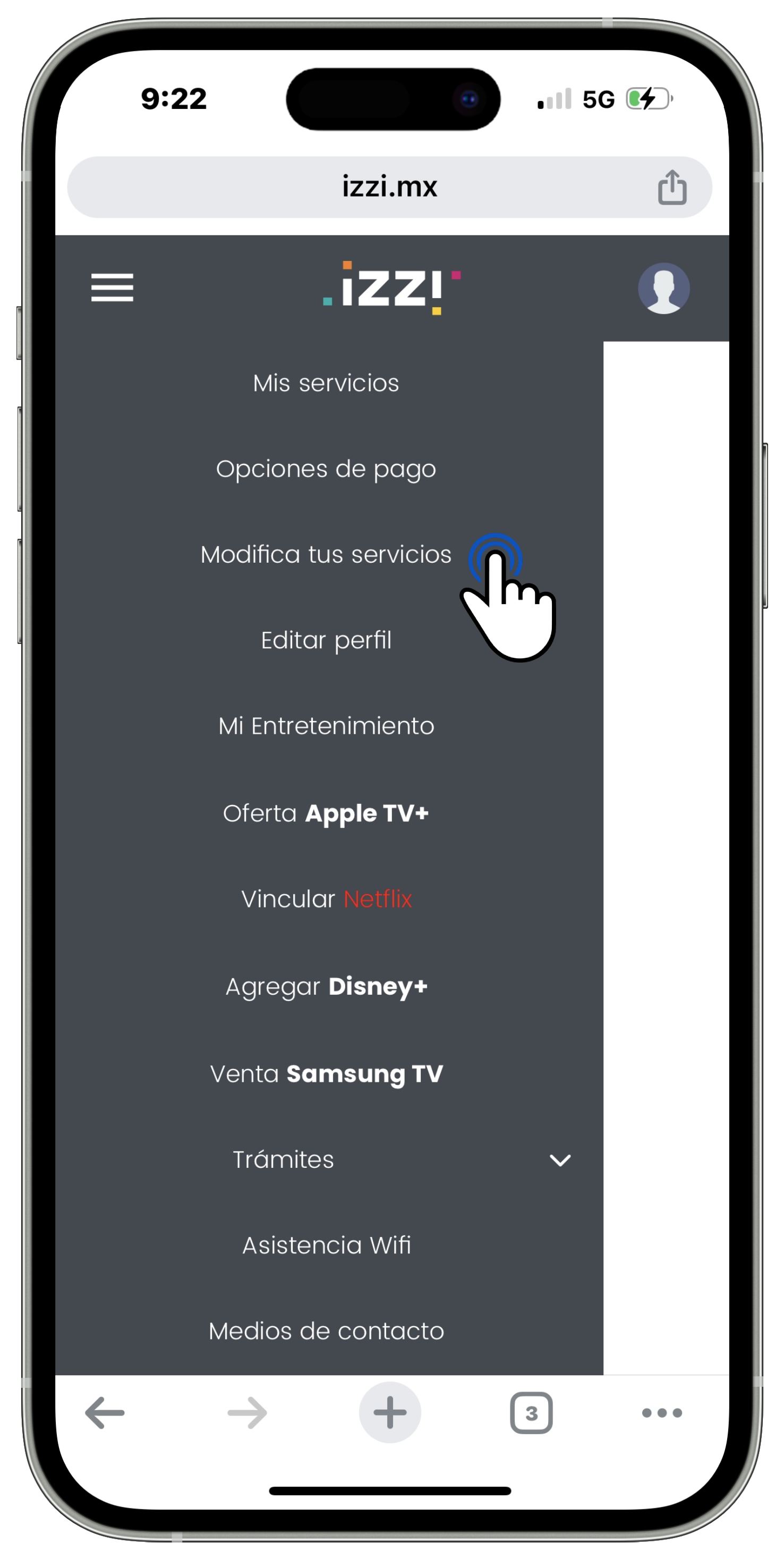
Task: Tap the izzi.mx address bar
Action: pos(389,186)
